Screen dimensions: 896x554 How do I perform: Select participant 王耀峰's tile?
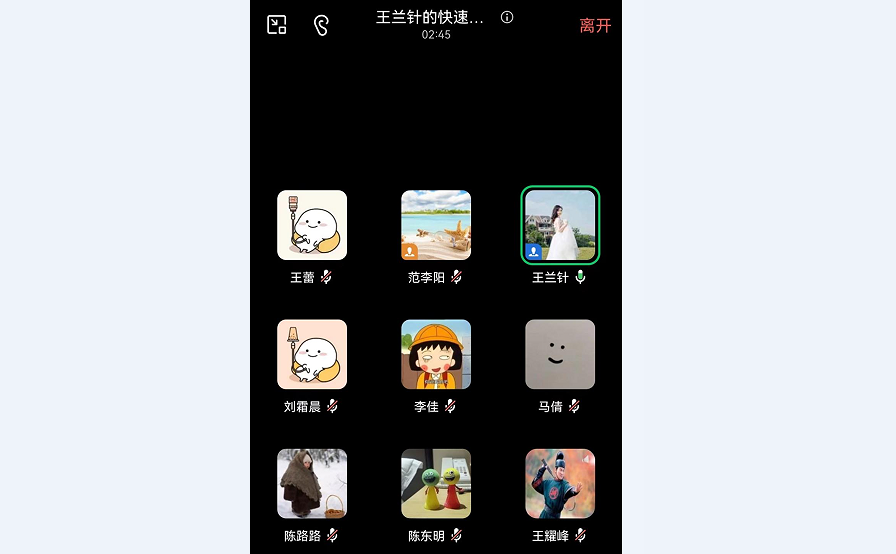(x=560, y=483)
